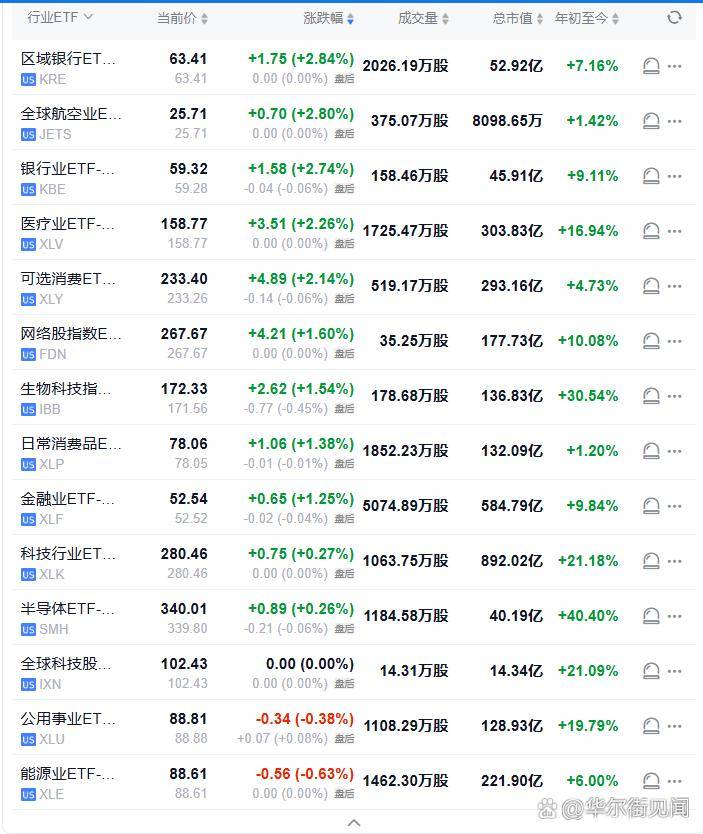Open the JETS 全球航空业ETF row
703x834 pixels.
click(x=68, y=122)
